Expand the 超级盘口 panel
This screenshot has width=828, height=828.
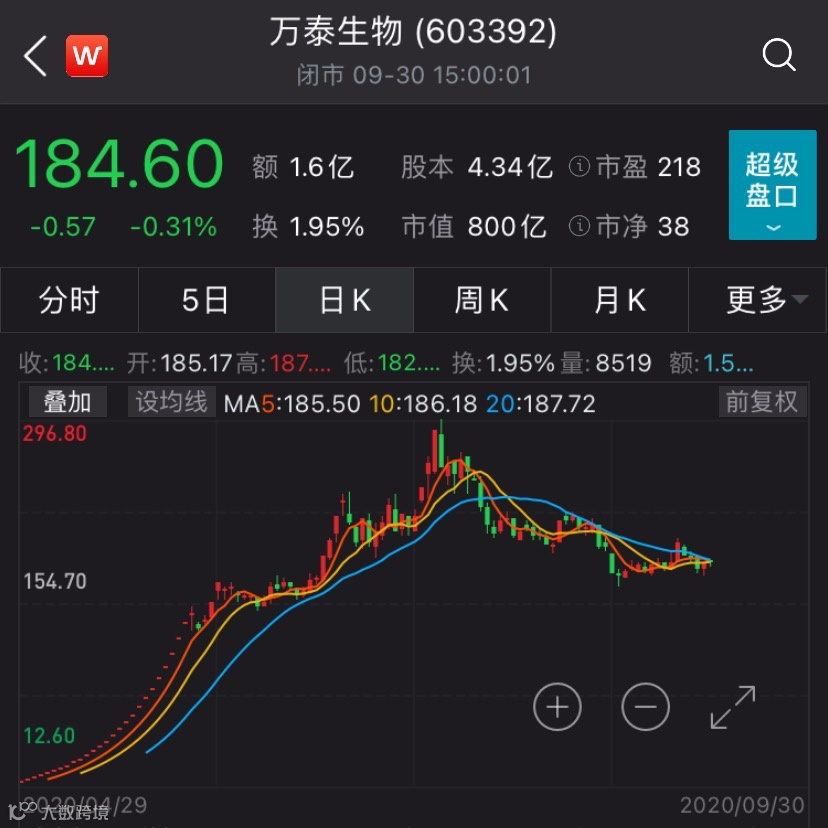point(771,185)
